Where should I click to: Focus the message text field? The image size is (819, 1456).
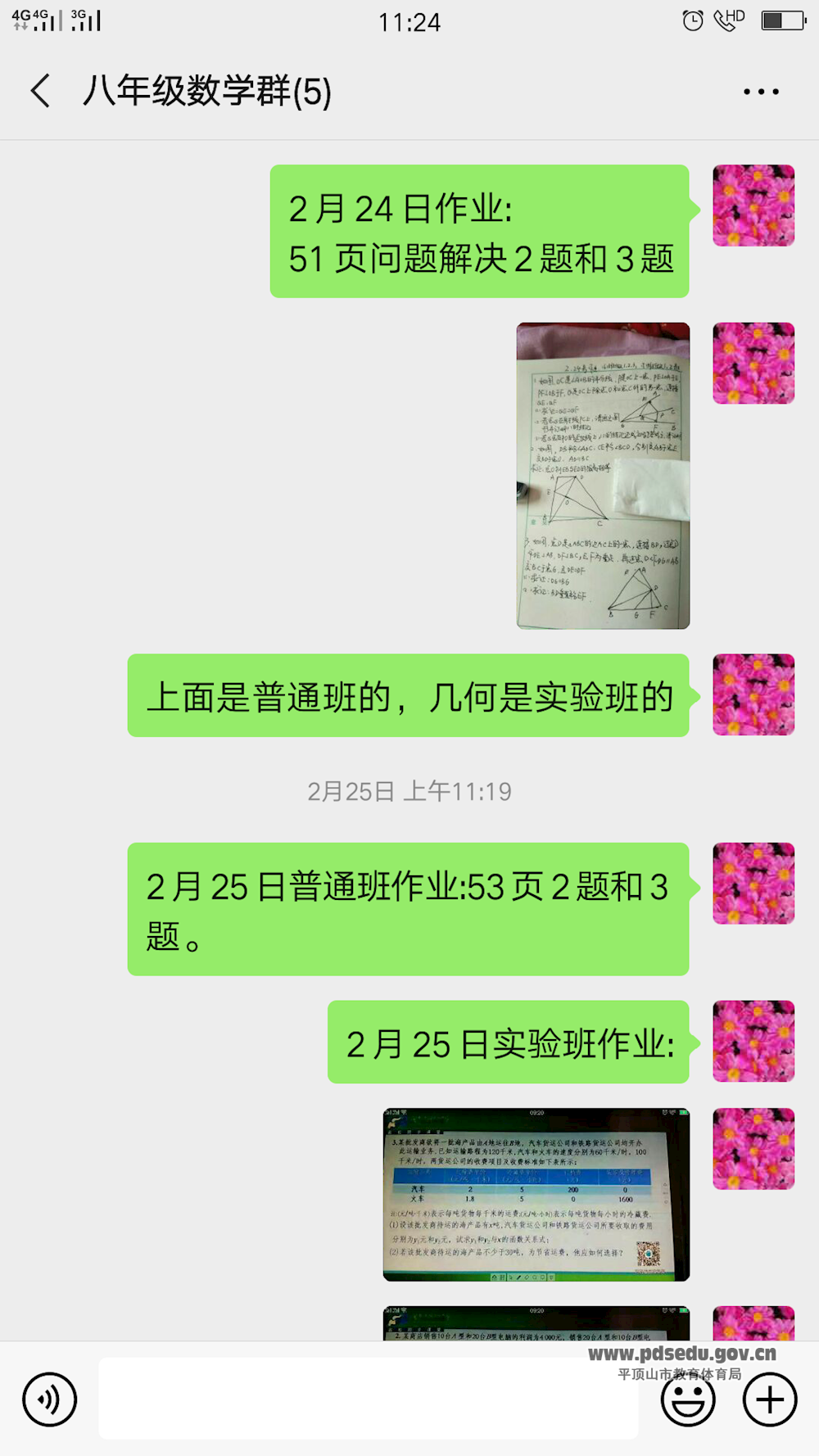369,1399
